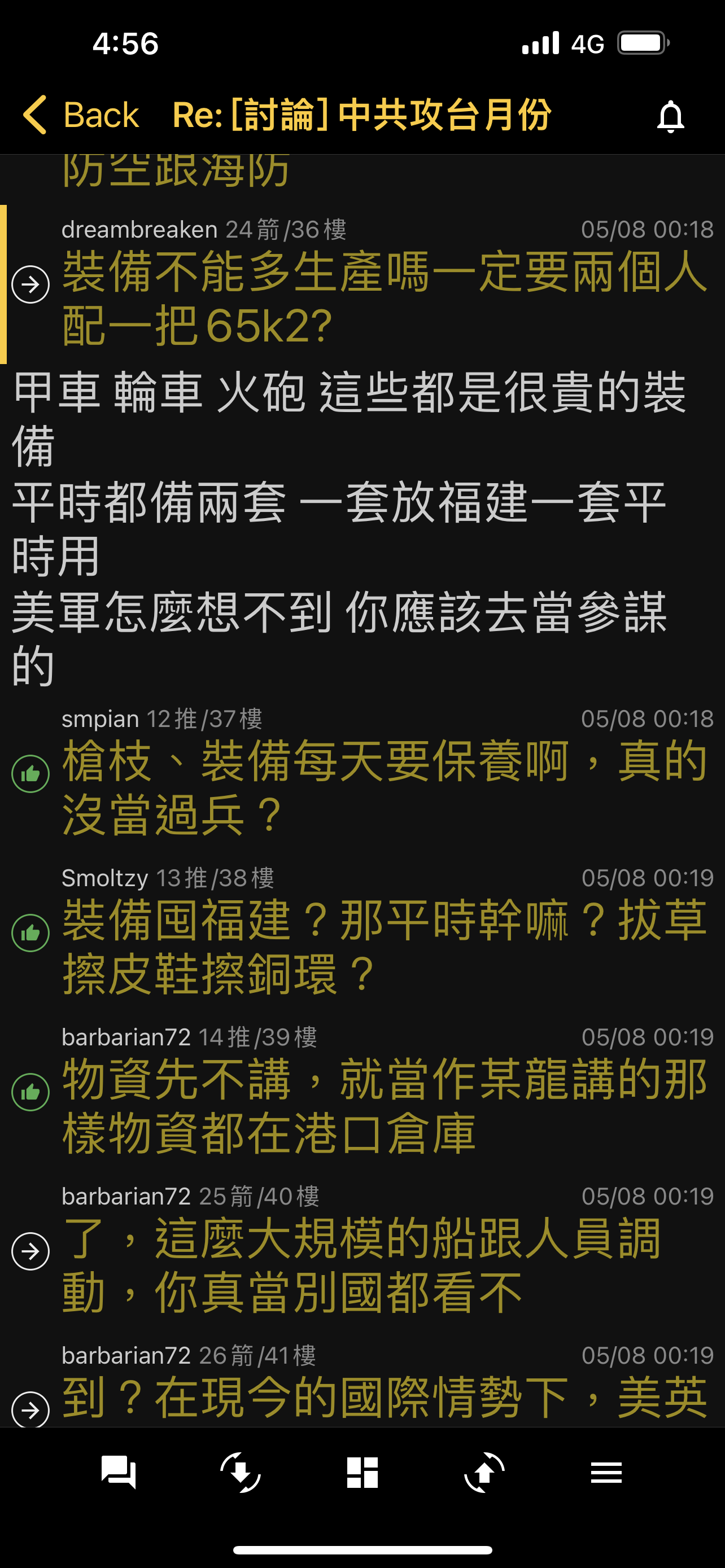Open the notifications bell
The height and width of the screenshot is (1568, 725).
[670, 116]
